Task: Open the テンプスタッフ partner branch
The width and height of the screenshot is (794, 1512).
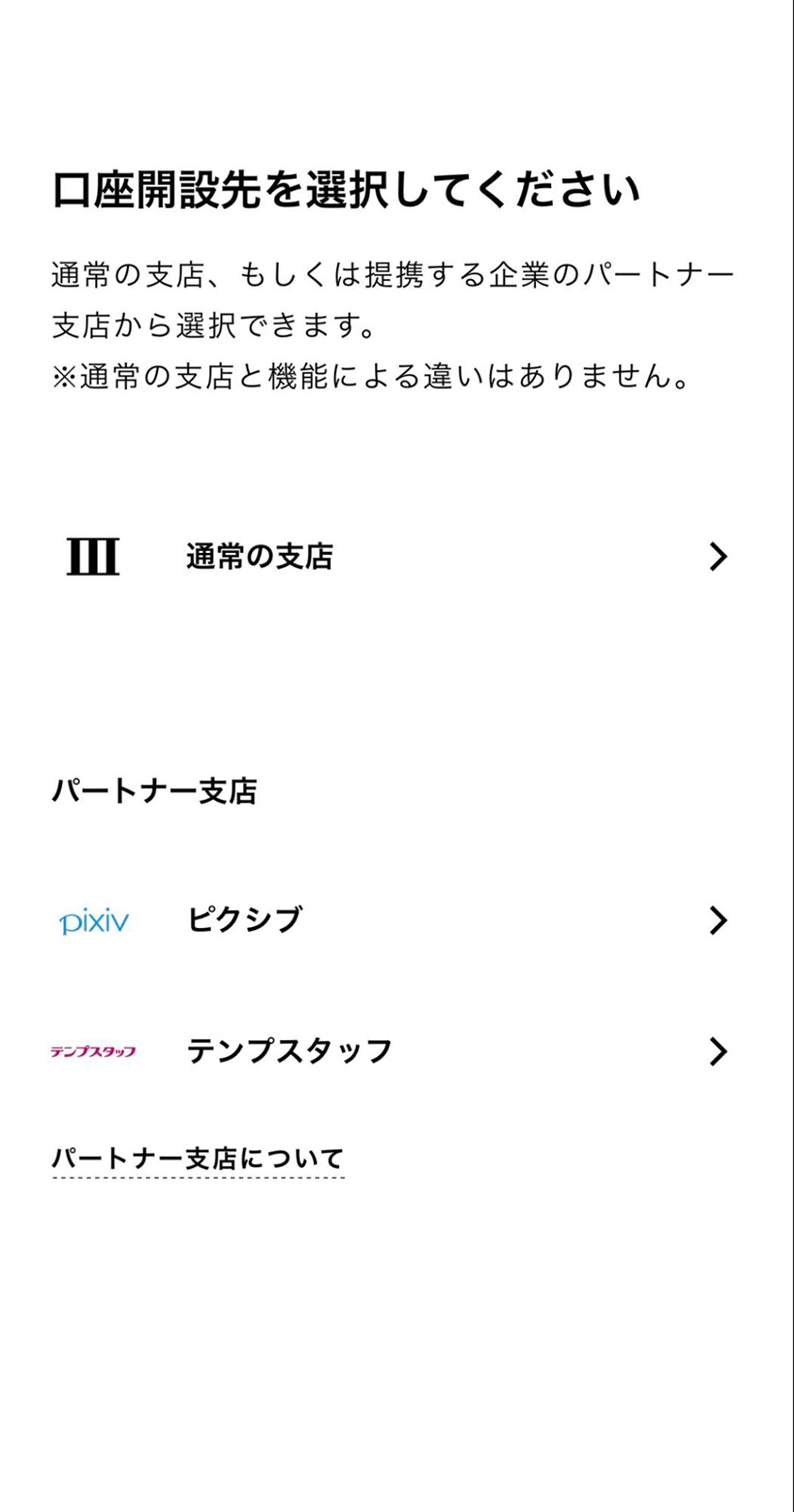Action: (x=397, y=1051)
